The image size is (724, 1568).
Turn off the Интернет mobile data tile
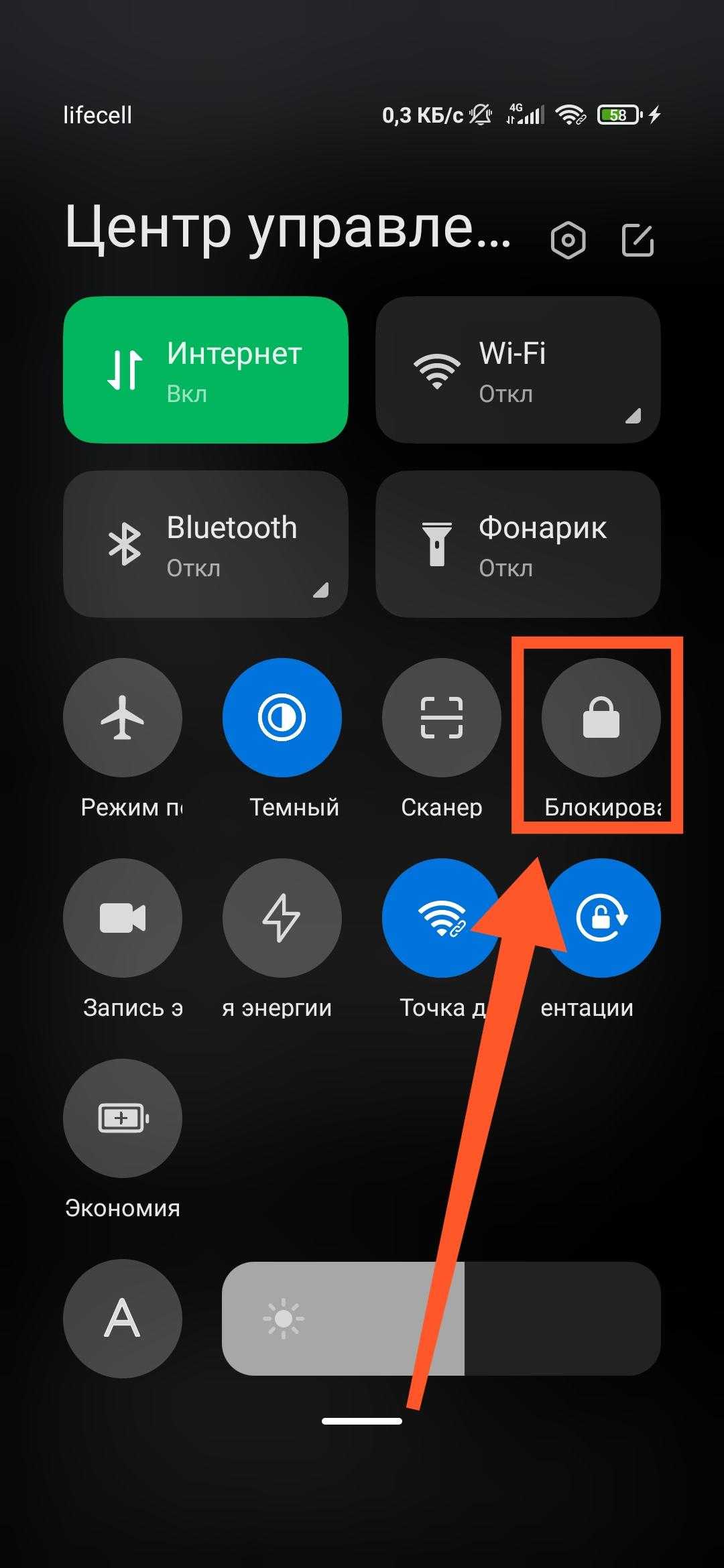206,370
